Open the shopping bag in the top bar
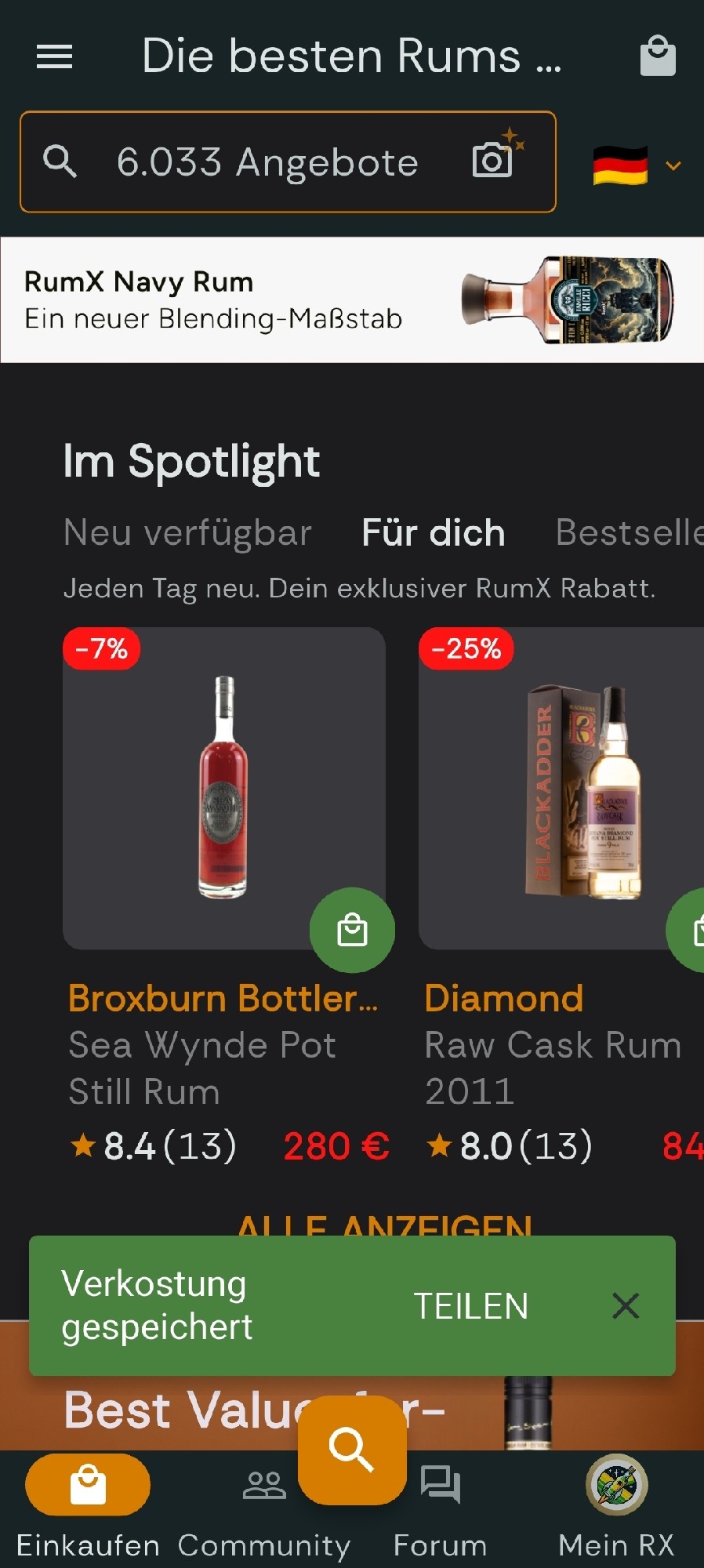 (657, 56)
